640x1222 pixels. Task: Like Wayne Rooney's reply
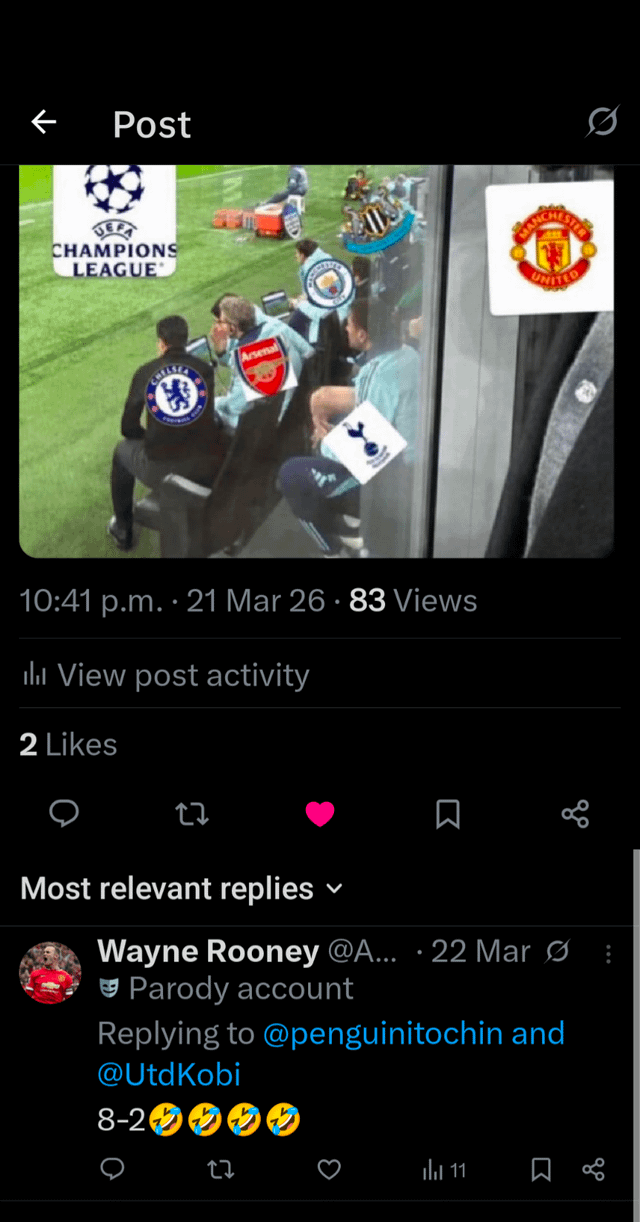point(329,1169)
